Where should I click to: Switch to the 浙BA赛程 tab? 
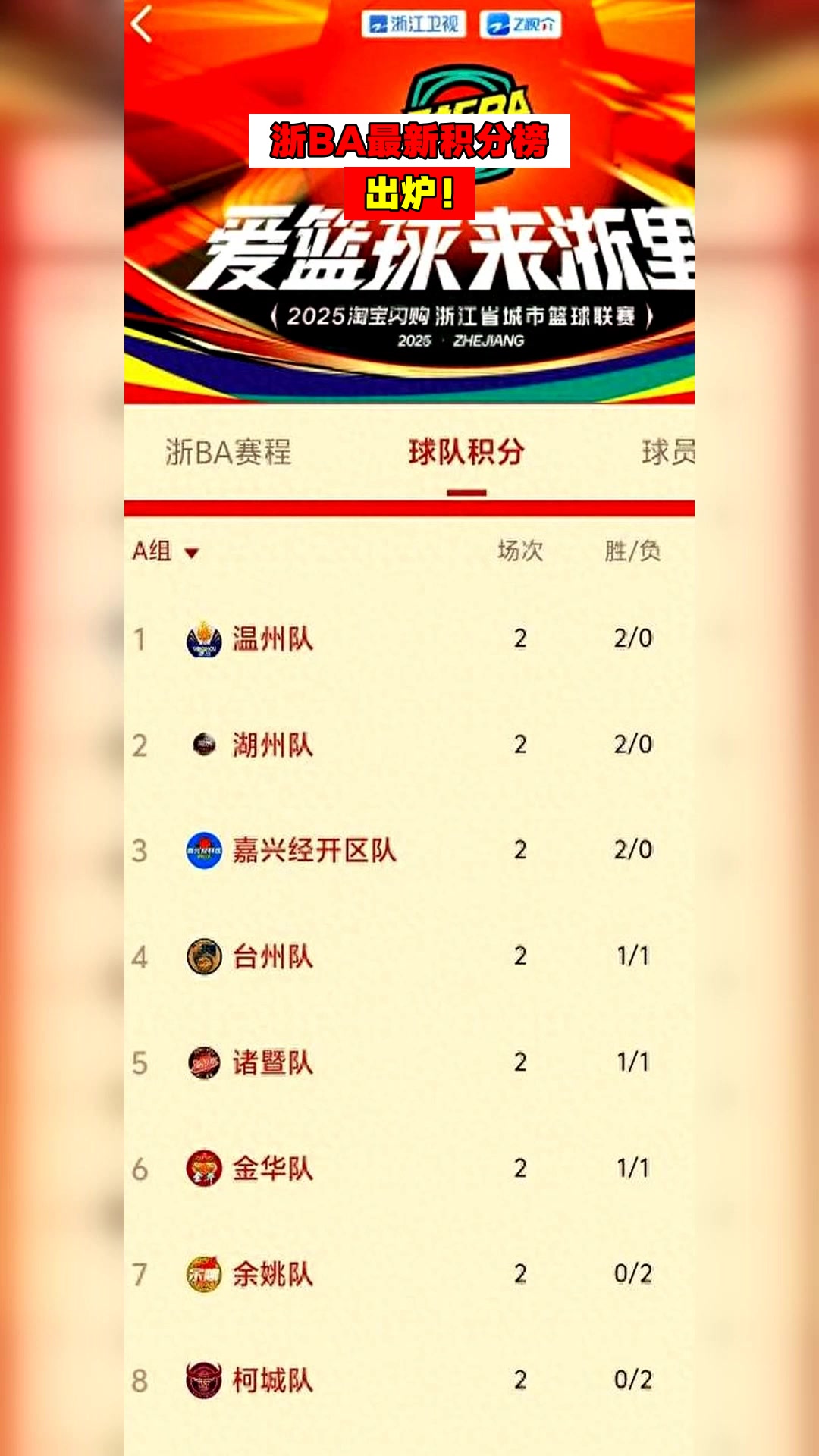[x=225, y=449]
